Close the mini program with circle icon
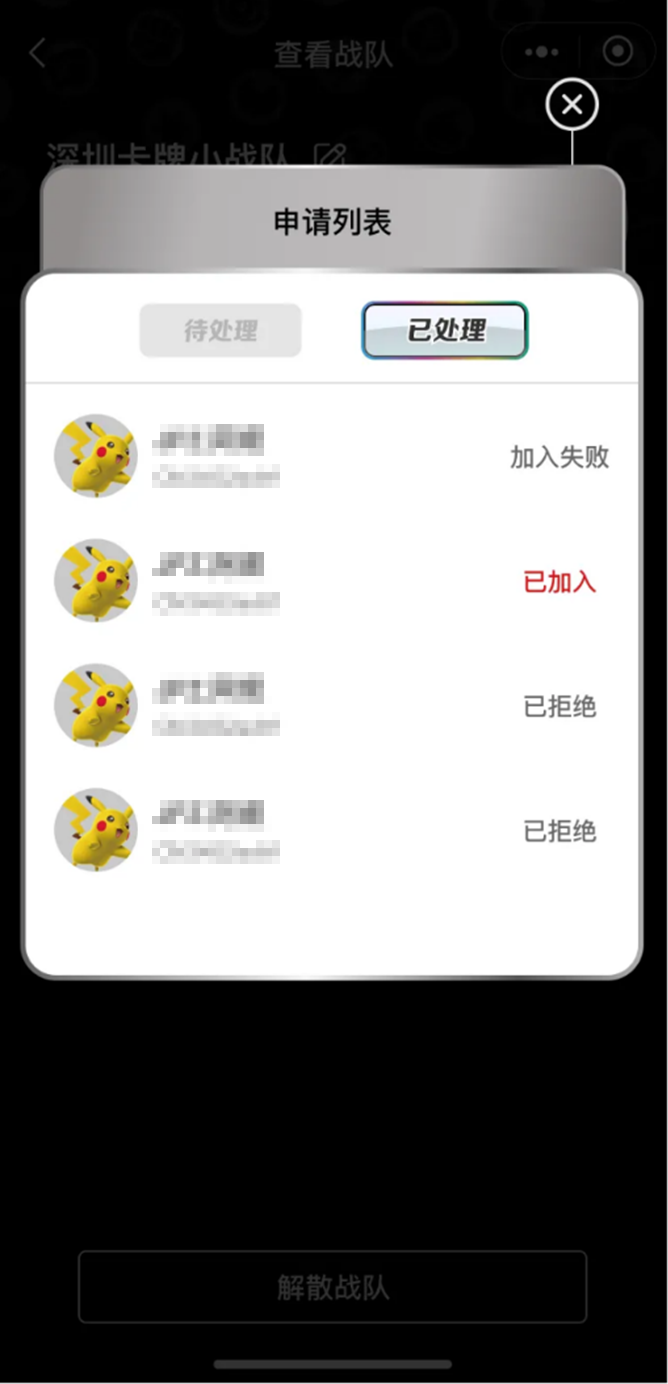 pos(619,52)
